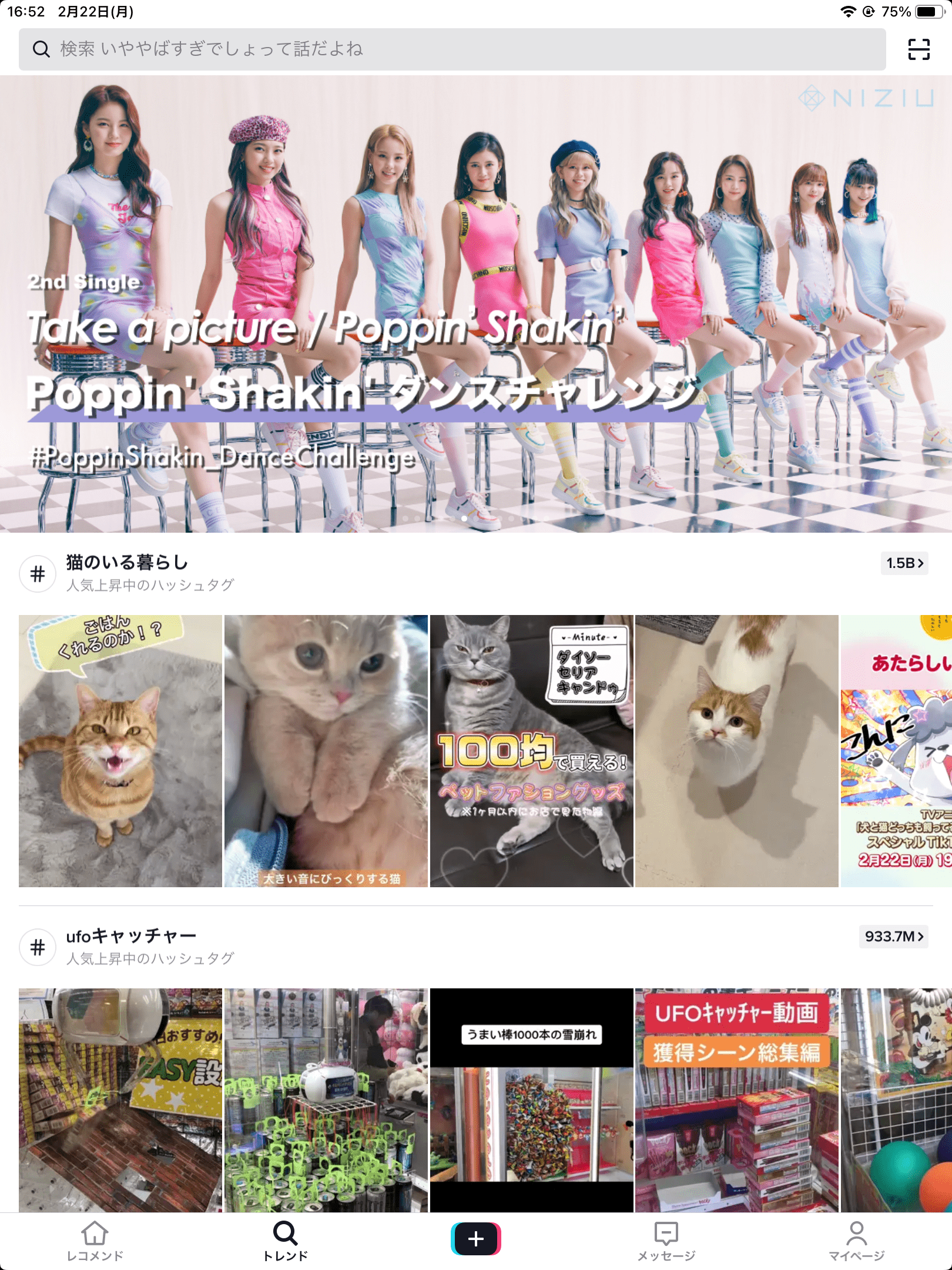Play the green goggles crane game video
This screenshot has height=1270, width=952.
pos(326,1099)
